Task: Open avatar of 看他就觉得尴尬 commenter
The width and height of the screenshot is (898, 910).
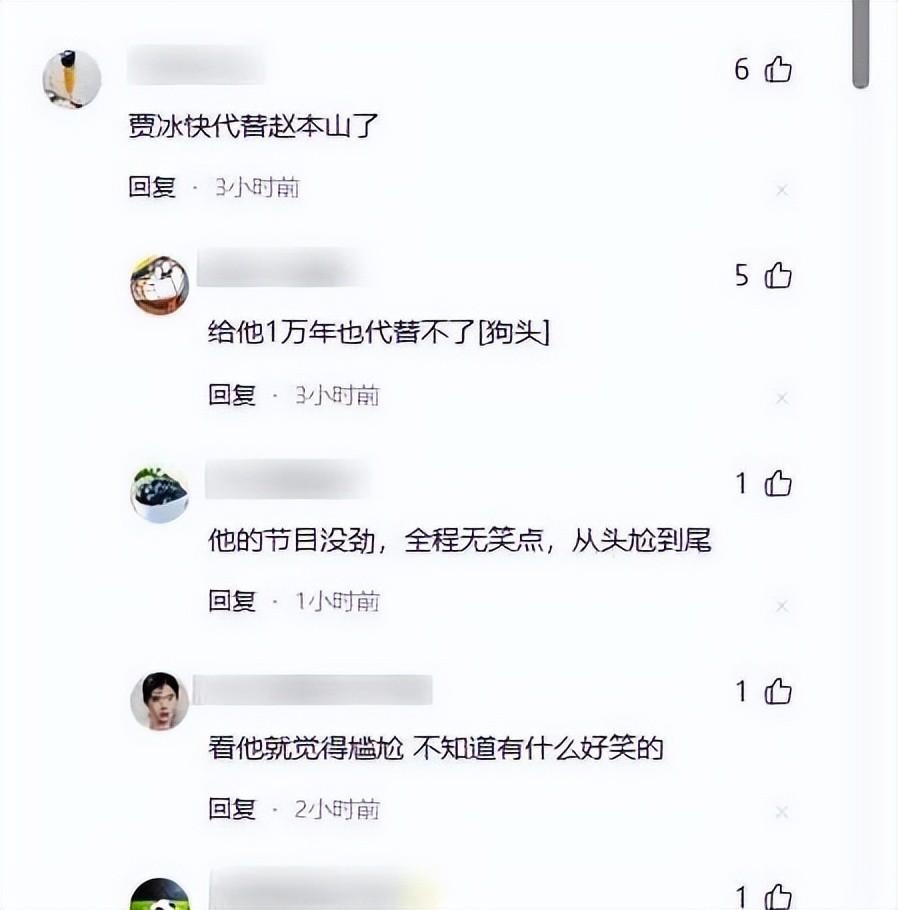Action: tap(160, 701)
